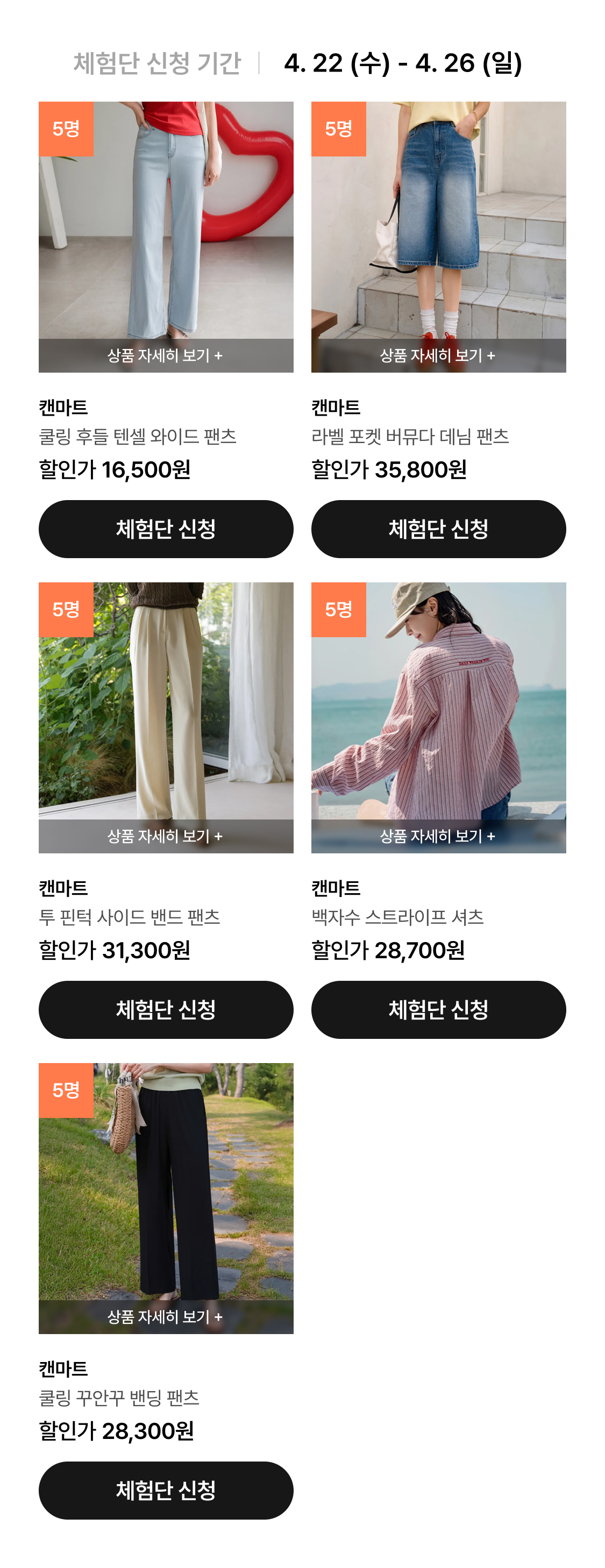The height and width of the screenshot is (1568, 605).
Task: View details of 백자수 스트라이프 셔츠
Action: coord(438,836)
